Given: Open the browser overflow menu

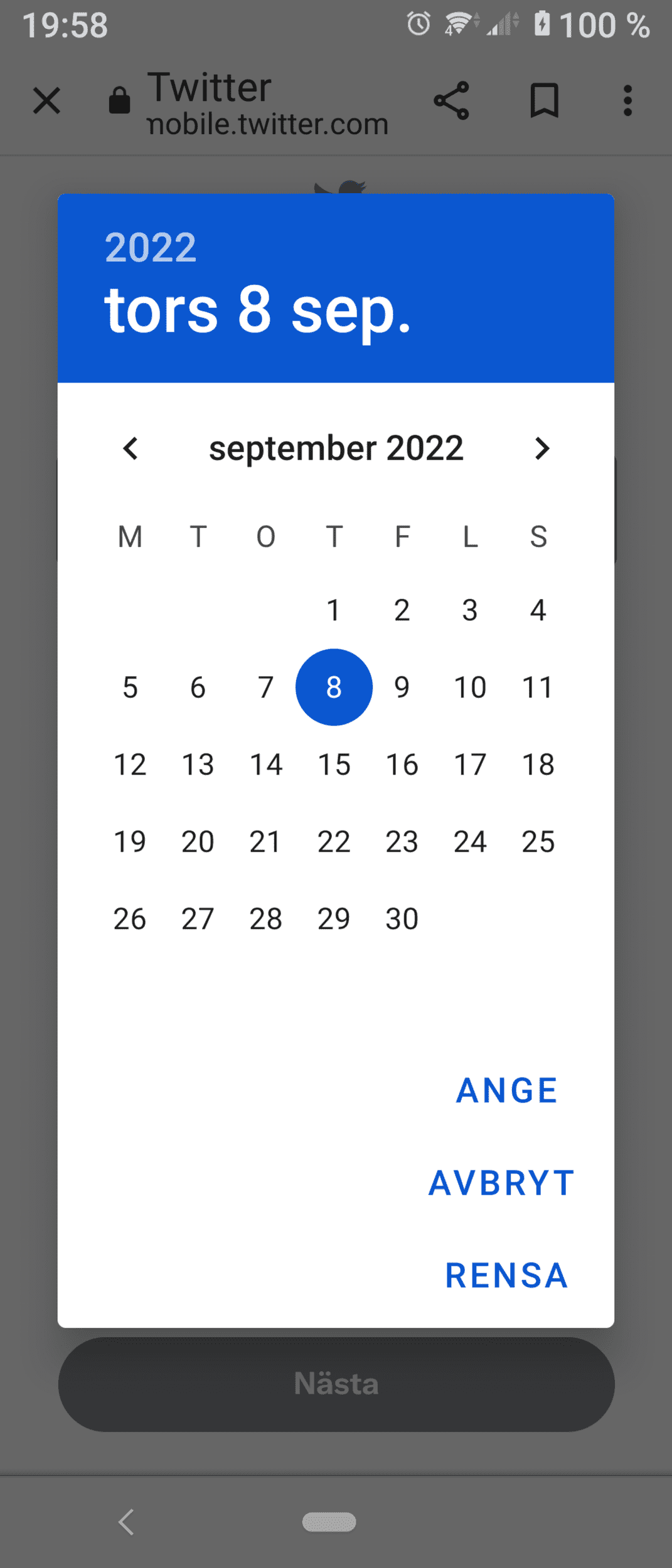Looking at the screenshot, I should tap(627, 100).
